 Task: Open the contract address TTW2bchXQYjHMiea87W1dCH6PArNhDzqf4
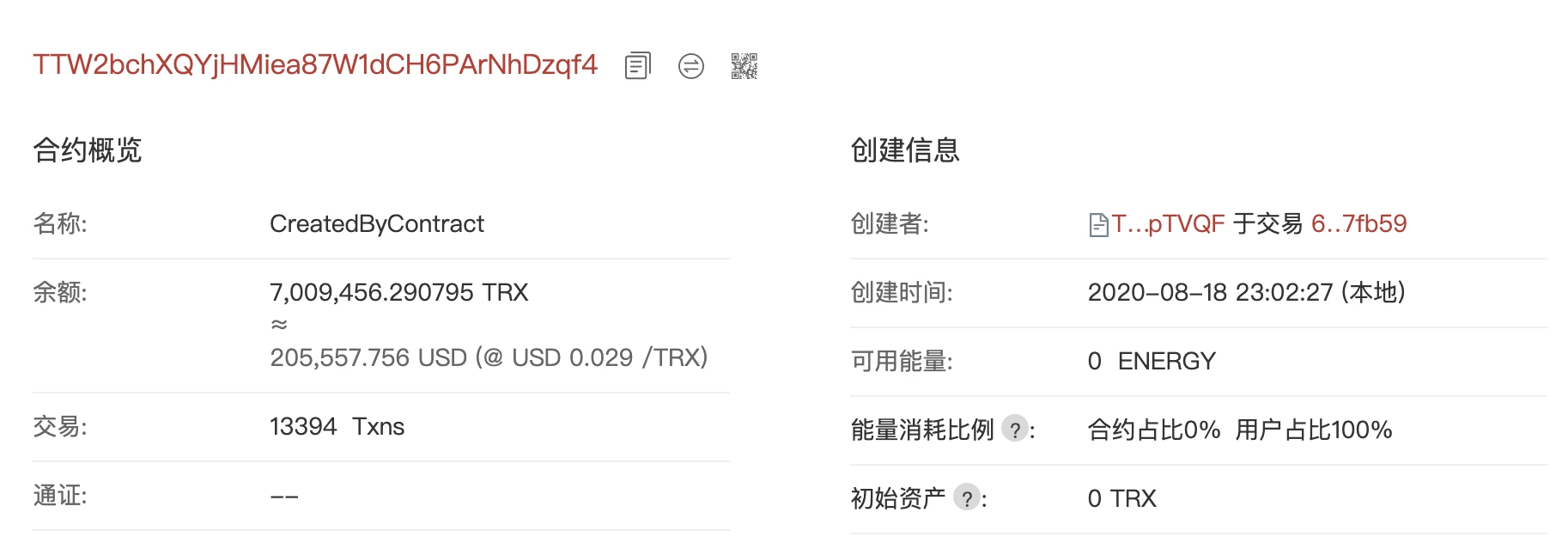[x=315, y=64]
